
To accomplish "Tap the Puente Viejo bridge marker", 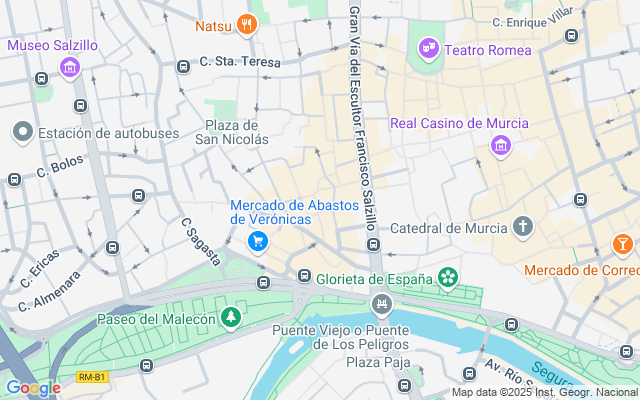I will (x=382, y=305).
